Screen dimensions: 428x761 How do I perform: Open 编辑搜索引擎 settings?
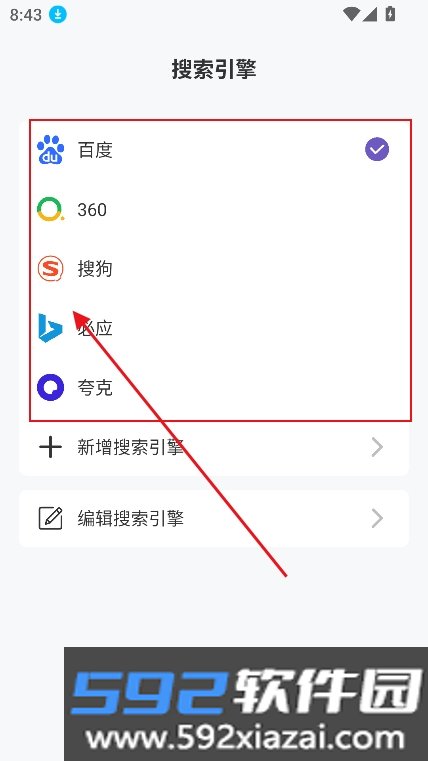(214, 518)
